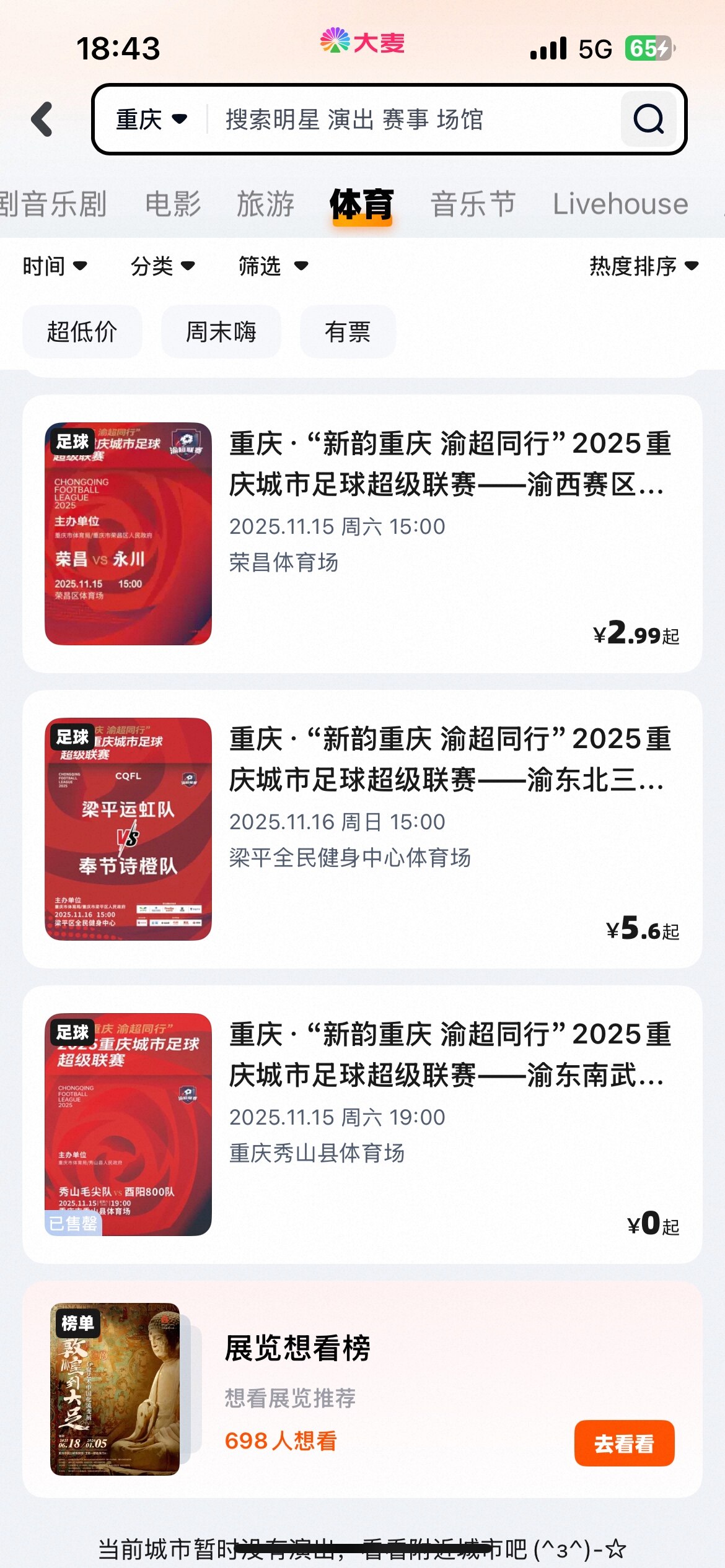
Task: Tap the magnifier search icon
Action: pos(648,119)
